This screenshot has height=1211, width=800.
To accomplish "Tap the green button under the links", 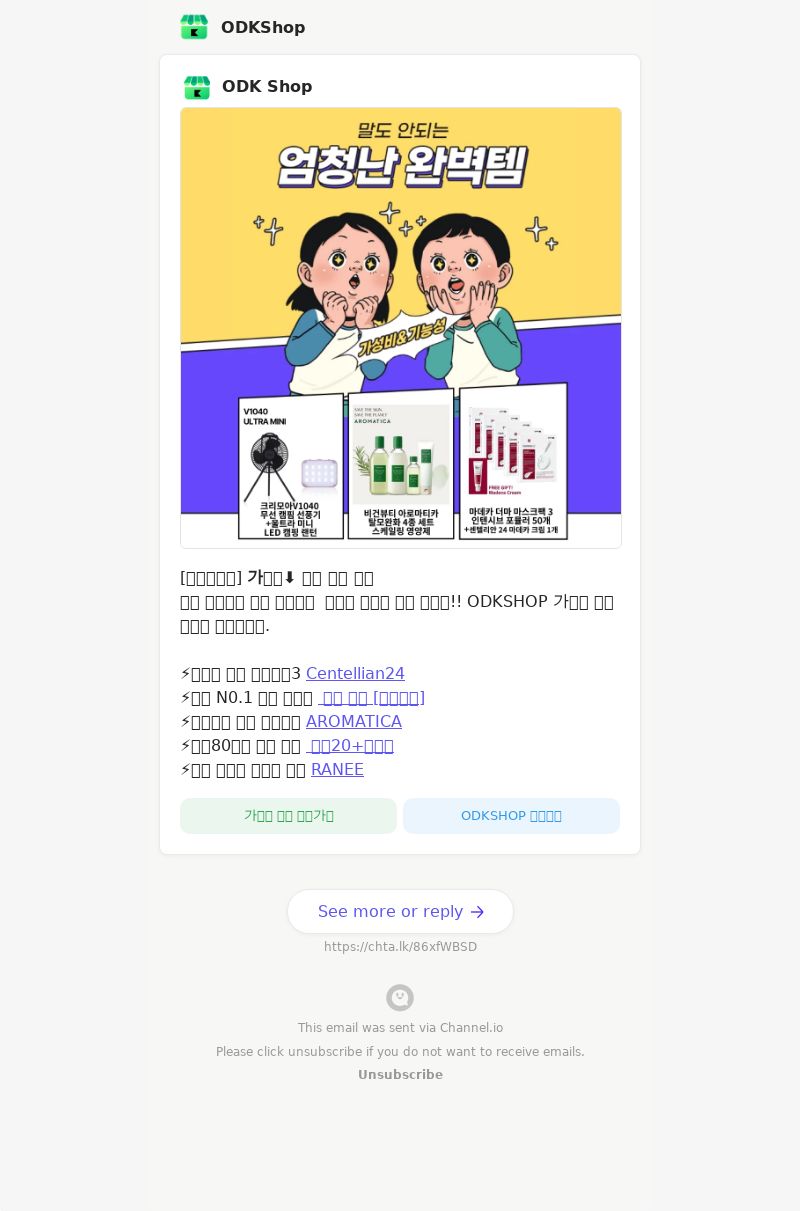I will (x=288, y=816).
